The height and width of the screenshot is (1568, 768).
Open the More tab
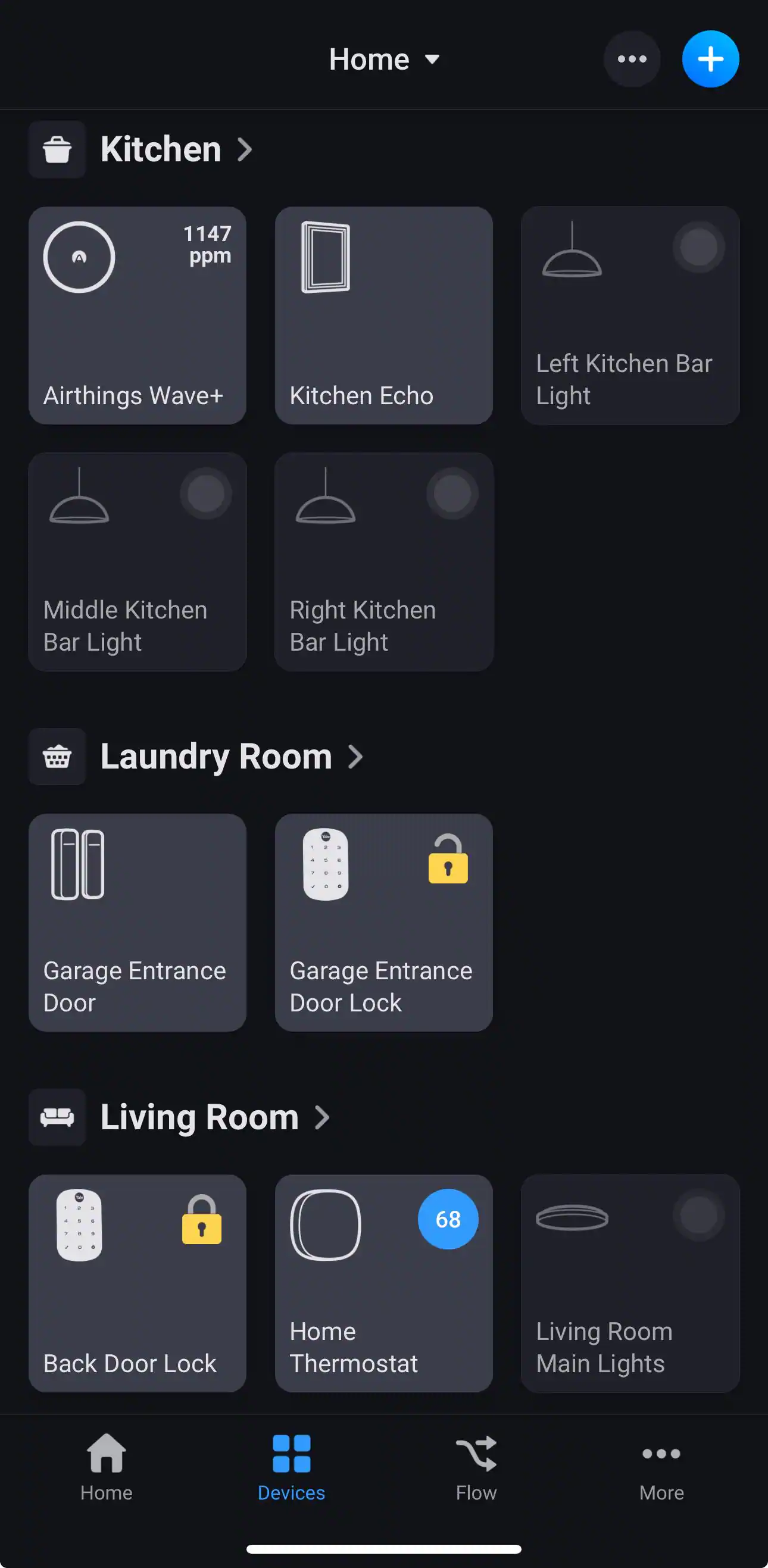(x=661, y=1467)
